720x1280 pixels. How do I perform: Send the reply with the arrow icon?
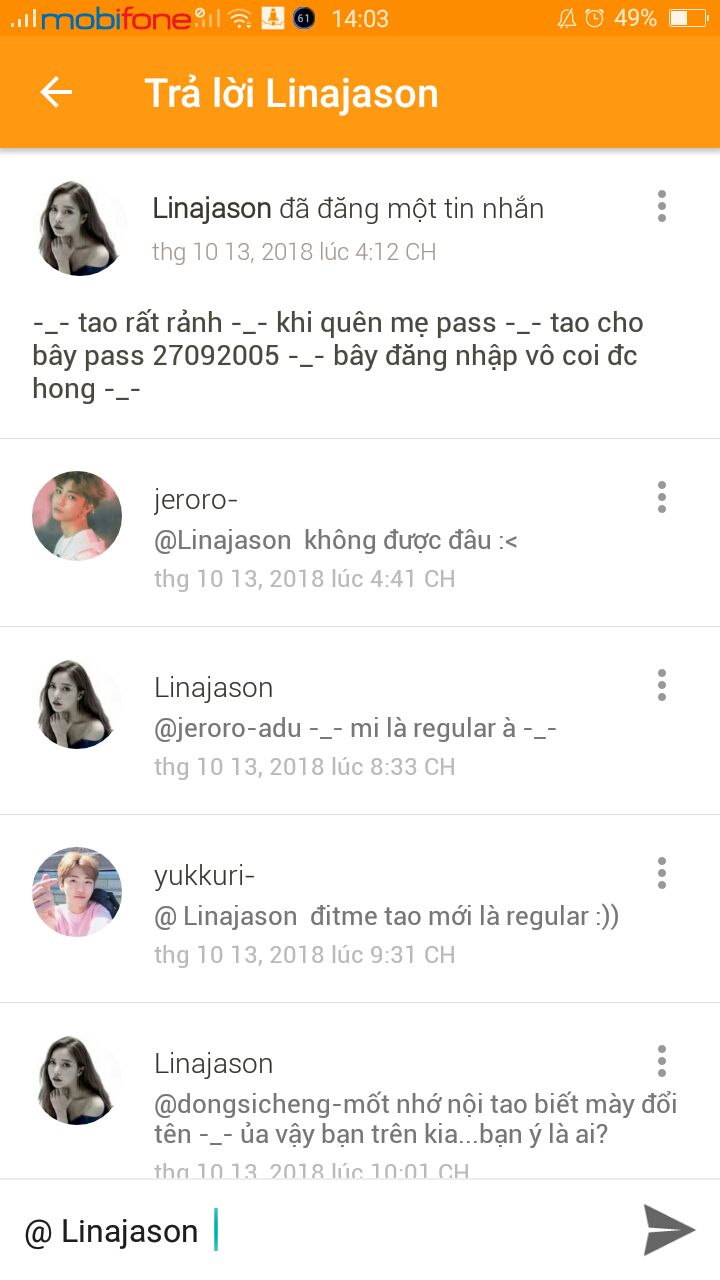click(x=668, y=1230)
